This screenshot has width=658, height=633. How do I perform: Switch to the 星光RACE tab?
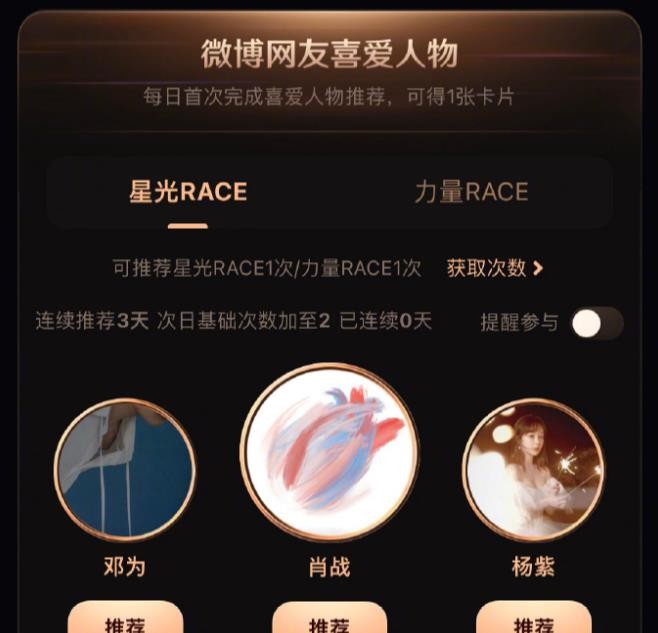point(188,192)
